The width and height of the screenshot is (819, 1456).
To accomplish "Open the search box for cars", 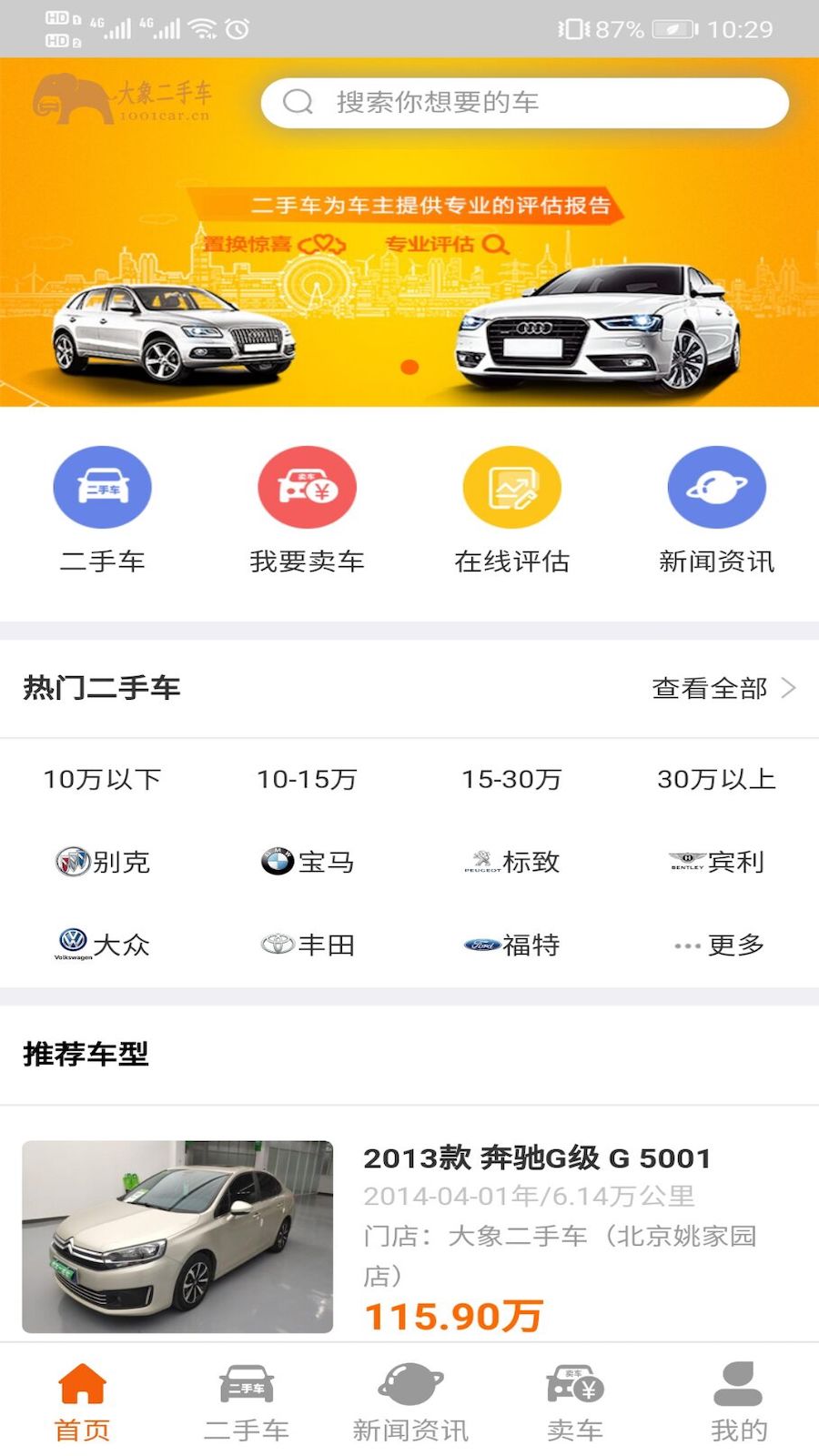I will (524, 102).
